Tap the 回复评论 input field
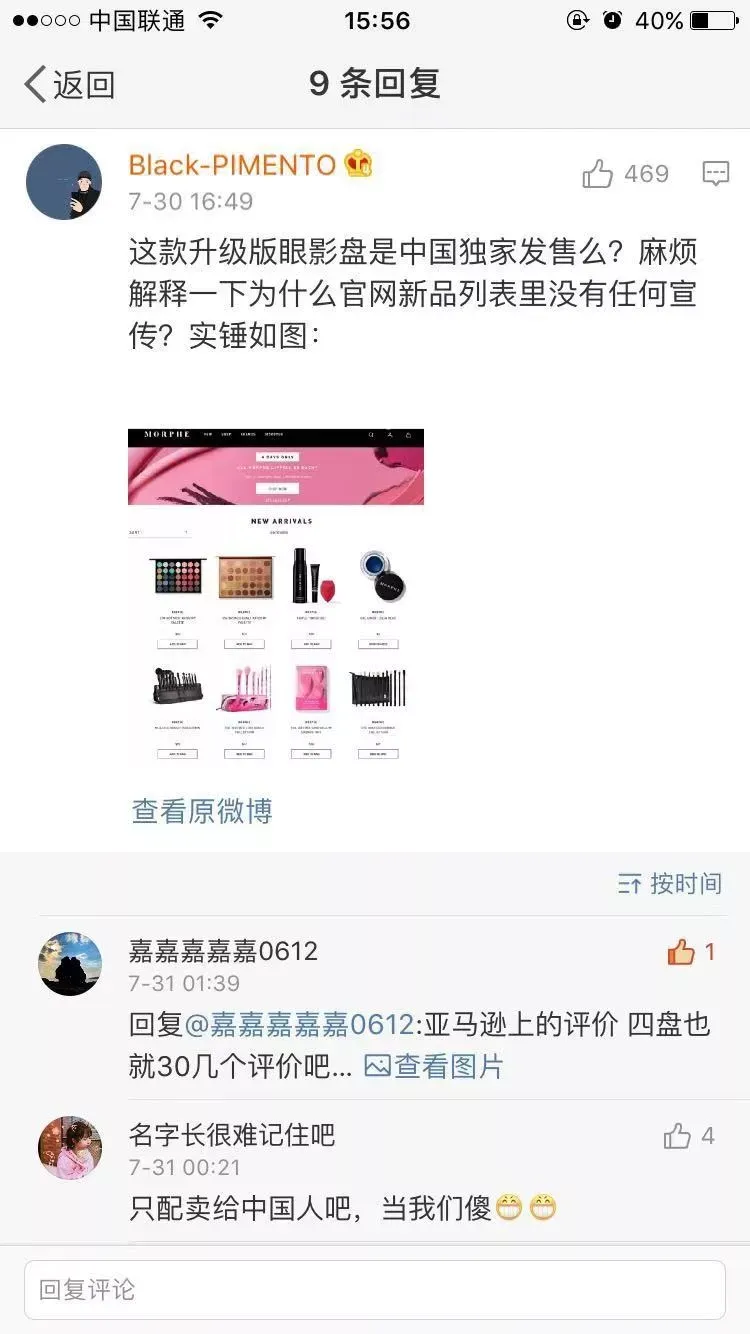750x1334 pixels. point(374,1290)
